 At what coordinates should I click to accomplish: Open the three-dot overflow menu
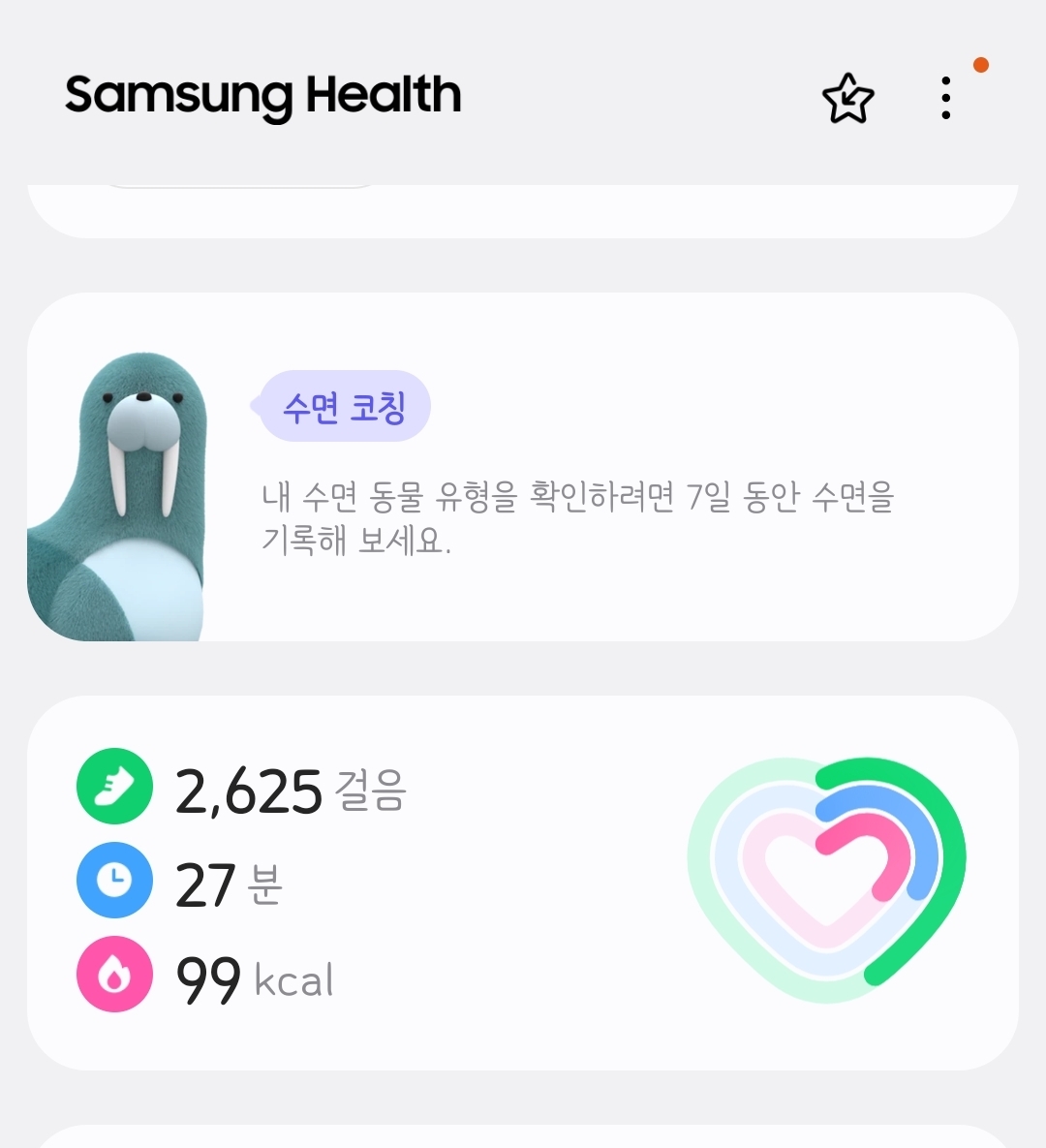tap(946, 99)
